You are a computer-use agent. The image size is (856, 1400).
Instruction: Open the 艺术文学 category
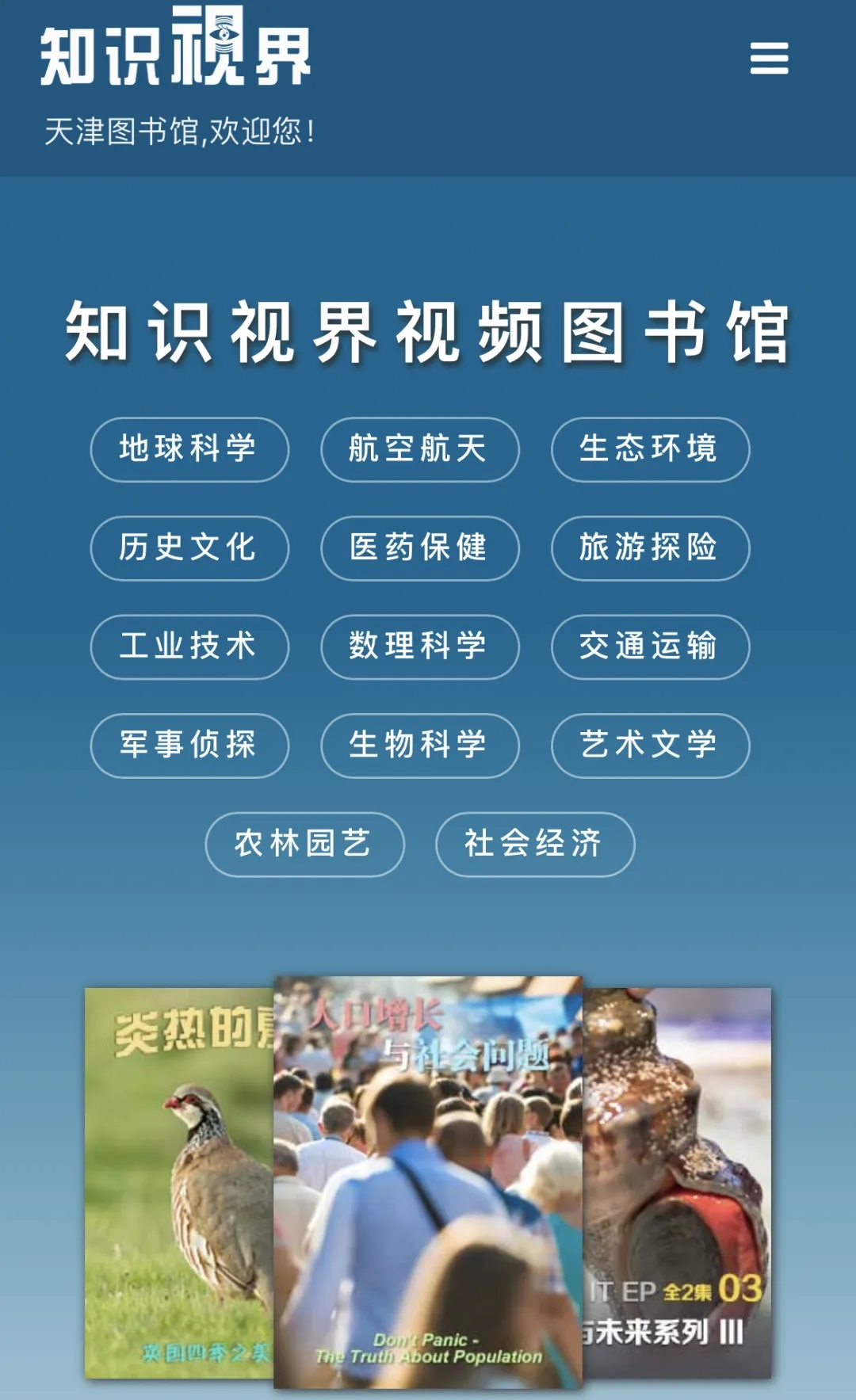click(650, 746)
